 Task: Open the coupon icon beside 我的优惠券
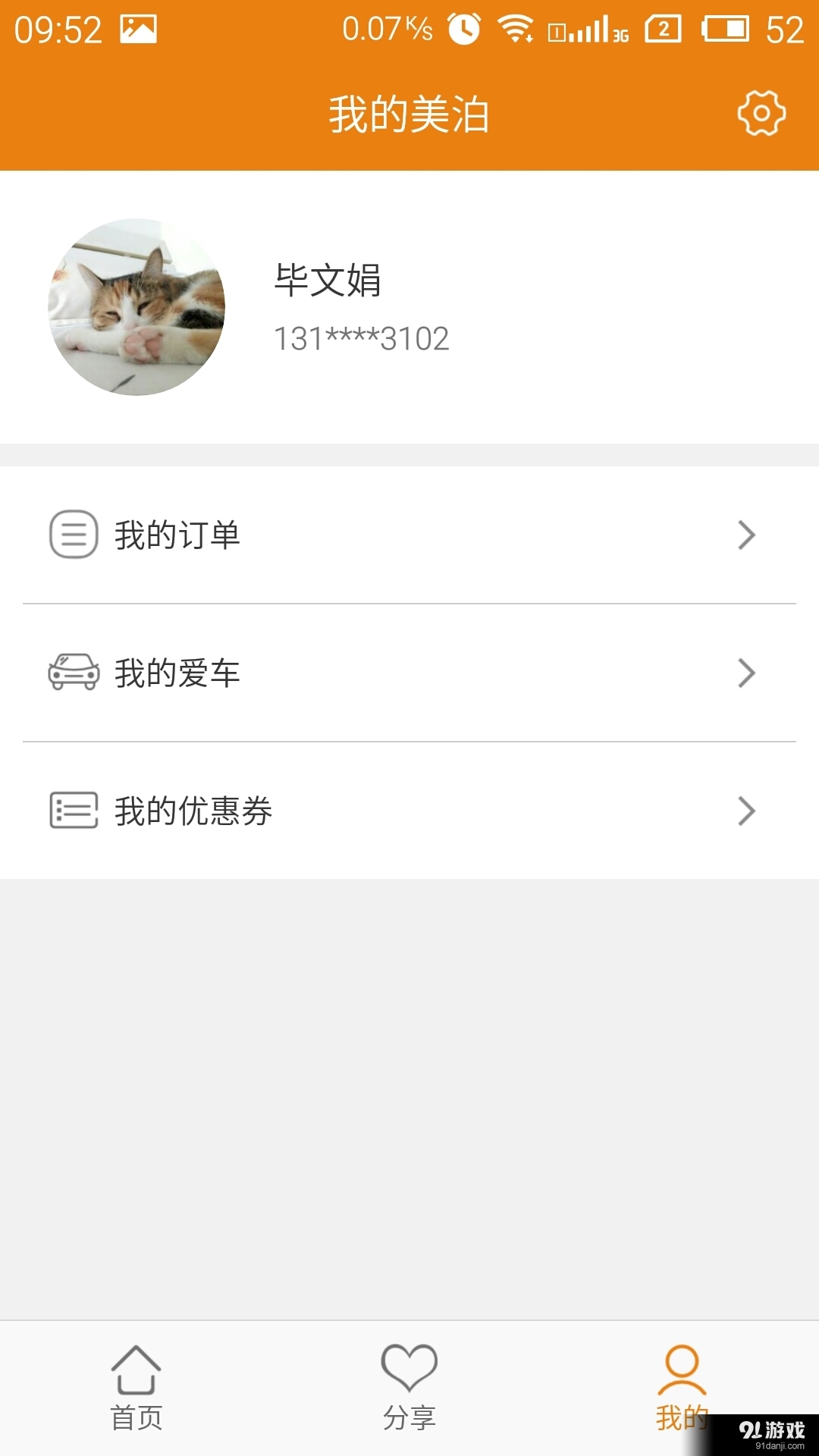72,810
